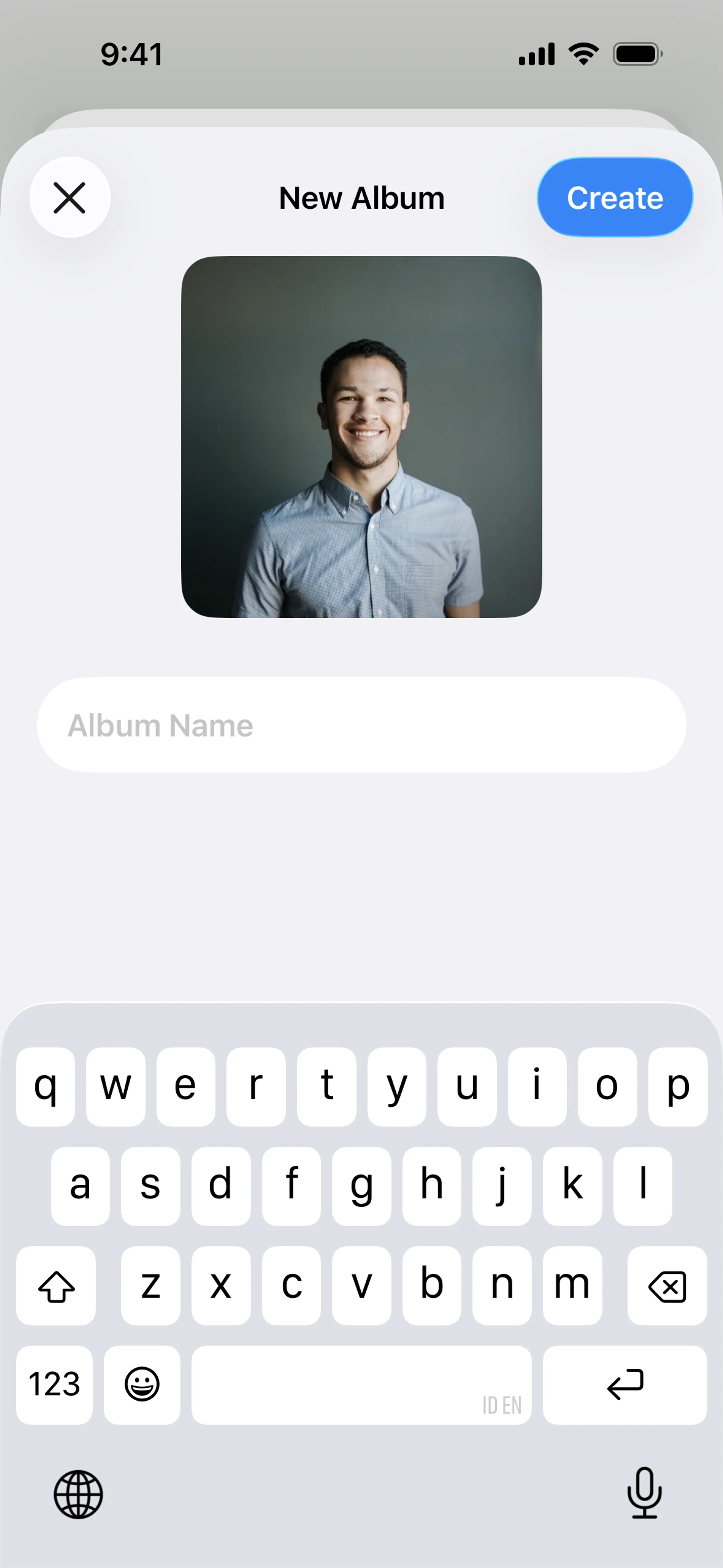The height and width of the screenshot is (1568, 723).
Task: Switch keyboard language with the globe icon
Action: point(78,1495)
